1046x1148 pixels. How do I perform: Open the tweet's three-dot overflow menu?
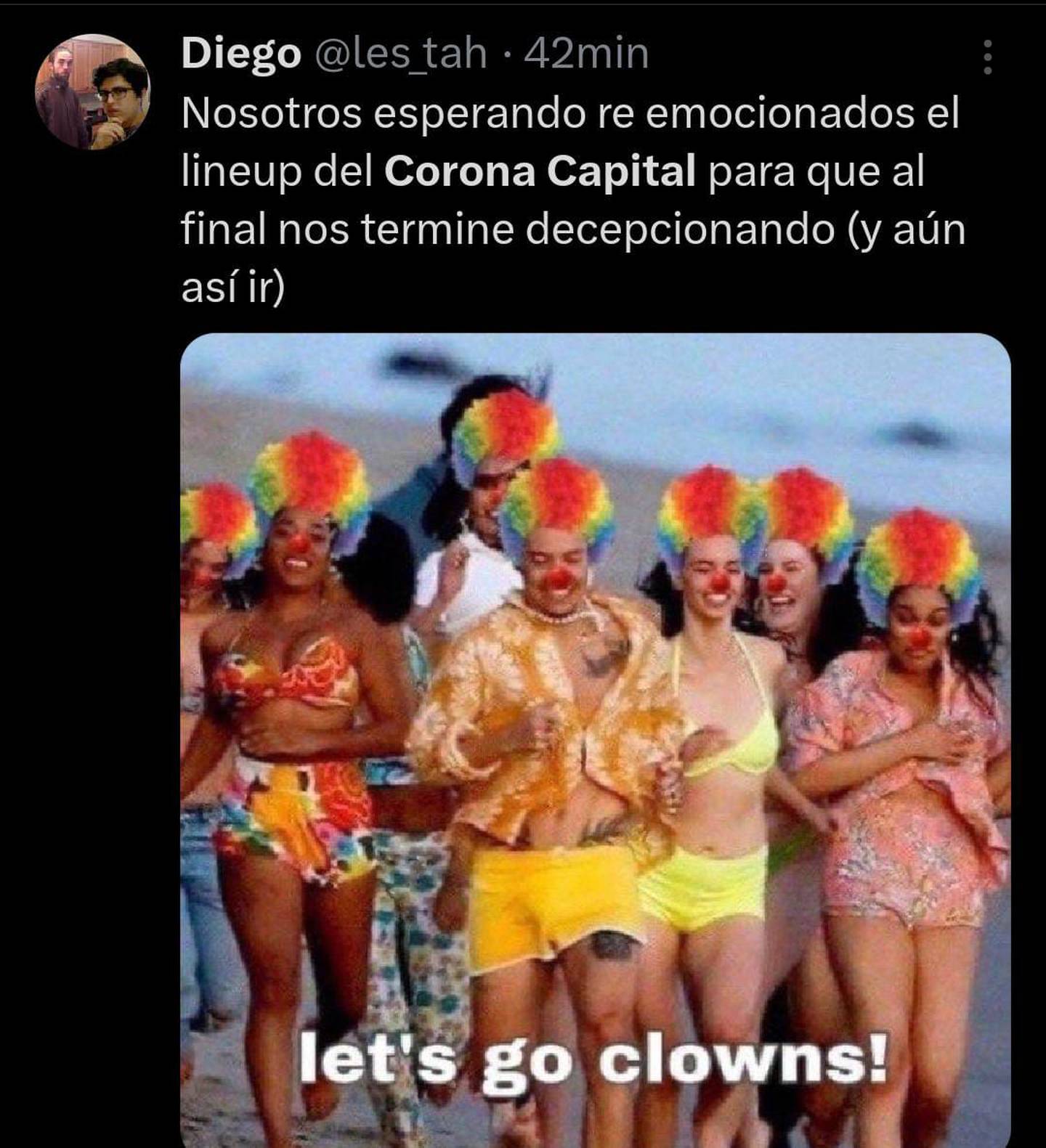click(987, 57)
